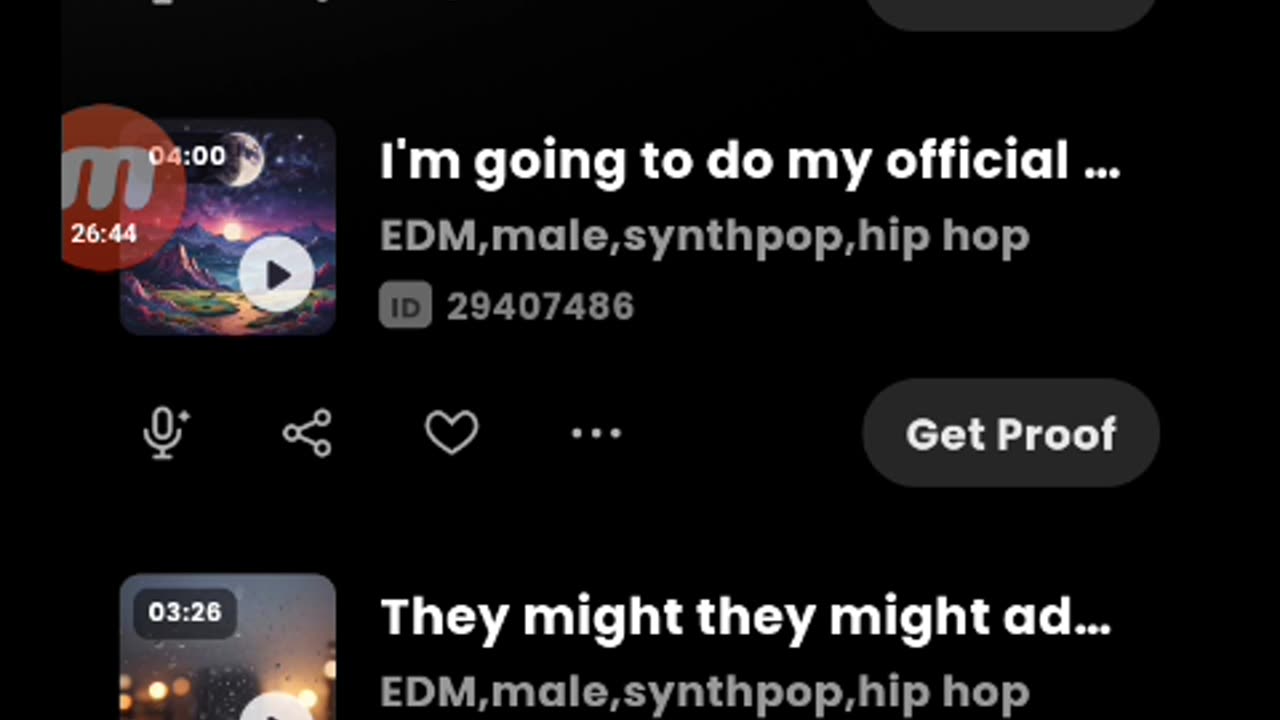
Task: Open the "They might they might ad..." song
Action: click(745, 617)
